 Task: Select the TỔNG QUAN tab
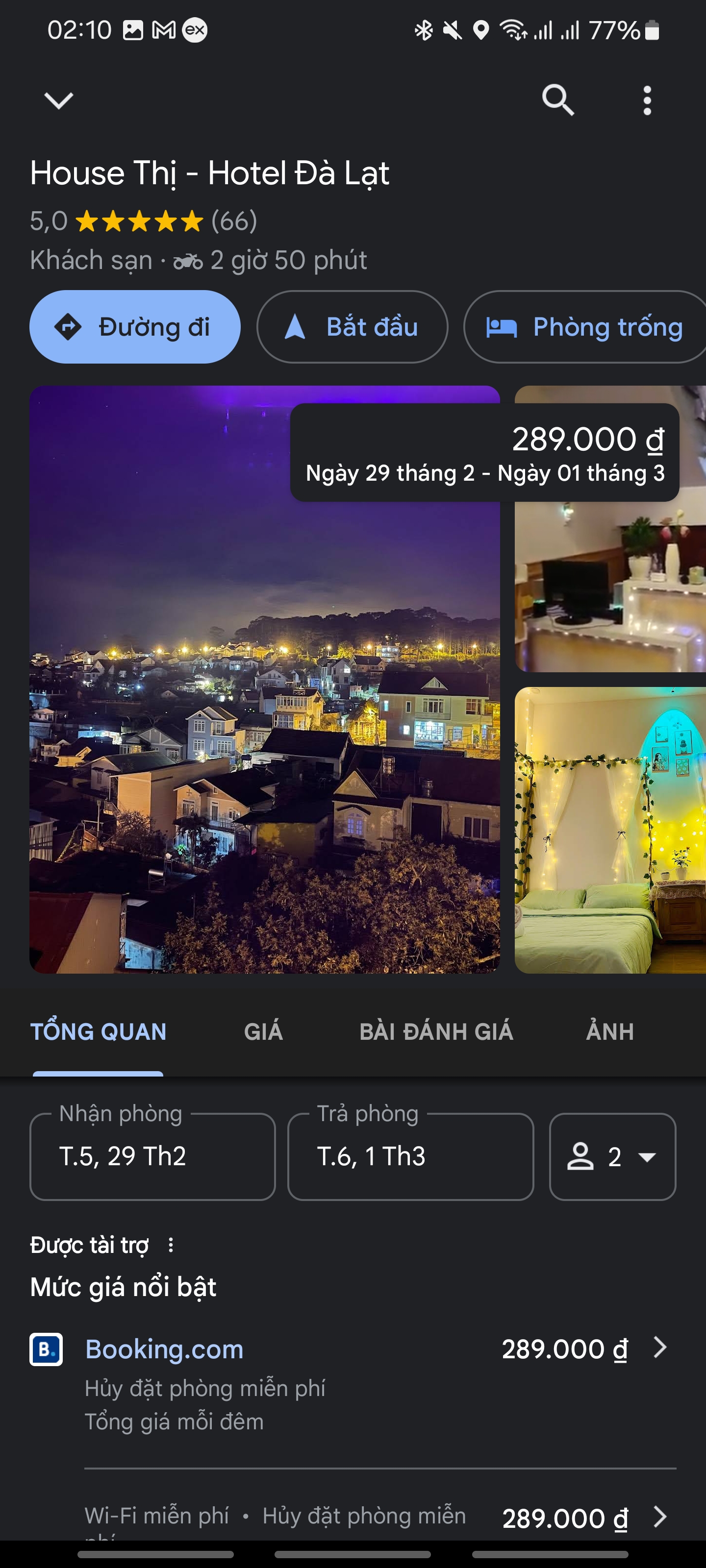[x=98, y=1032]
